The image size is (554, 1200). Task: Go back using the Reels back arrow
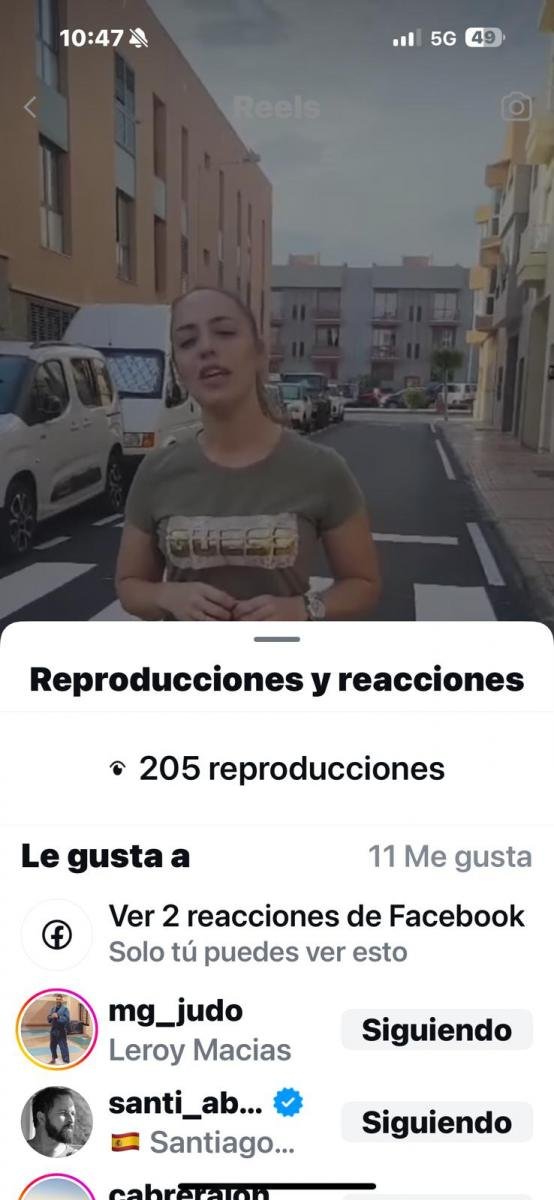pos(30,107)
